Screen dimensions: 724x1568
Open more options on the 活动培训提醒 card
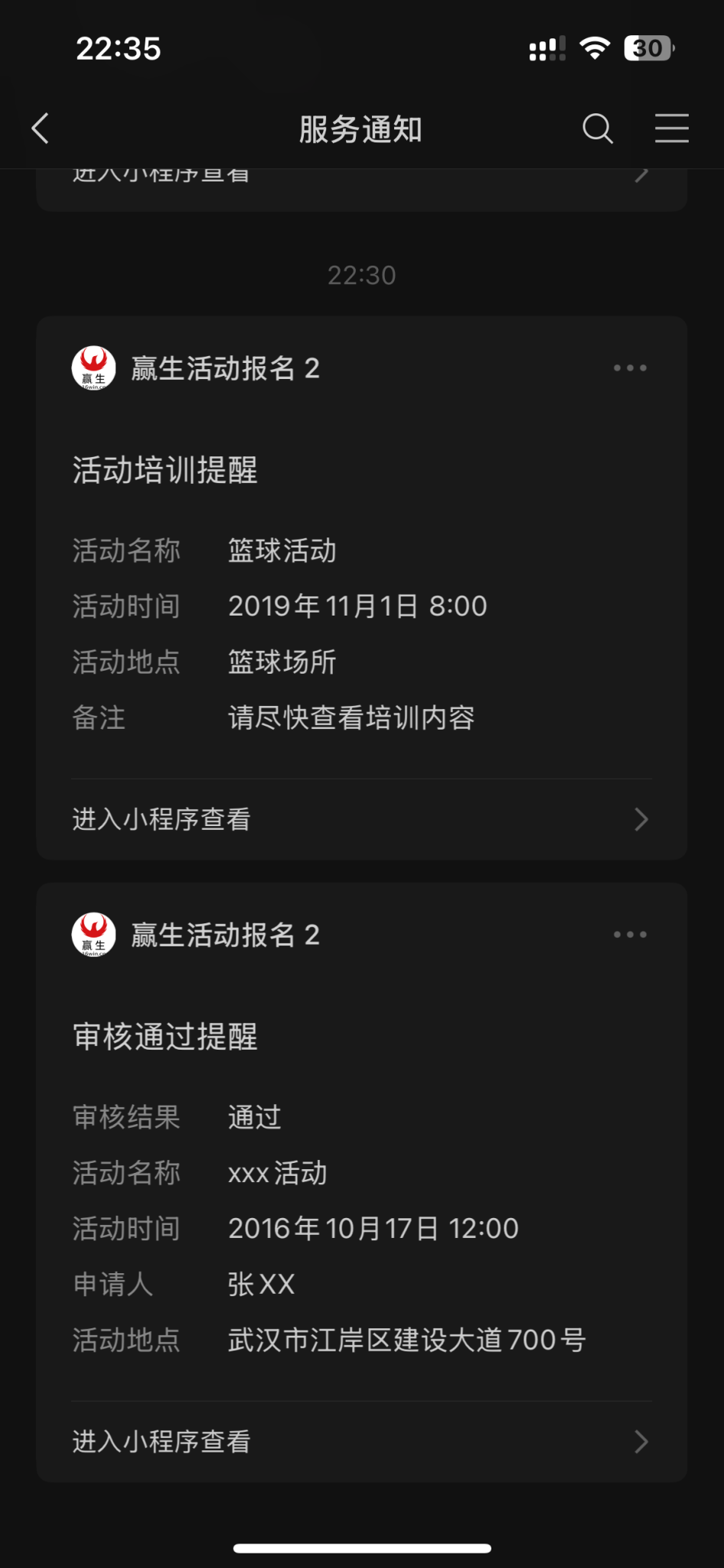(x=630, y=368)
